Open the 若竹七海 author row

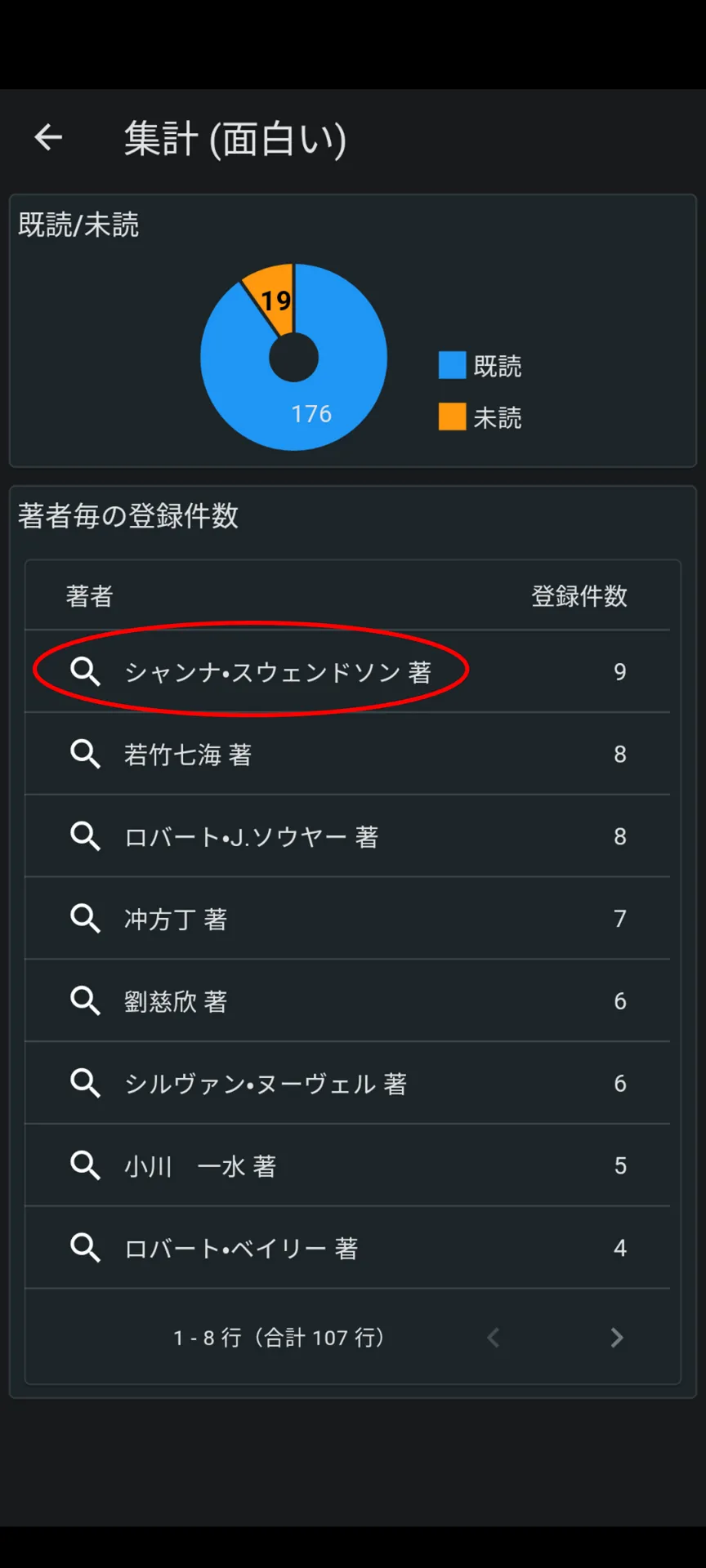click(347, 754)
